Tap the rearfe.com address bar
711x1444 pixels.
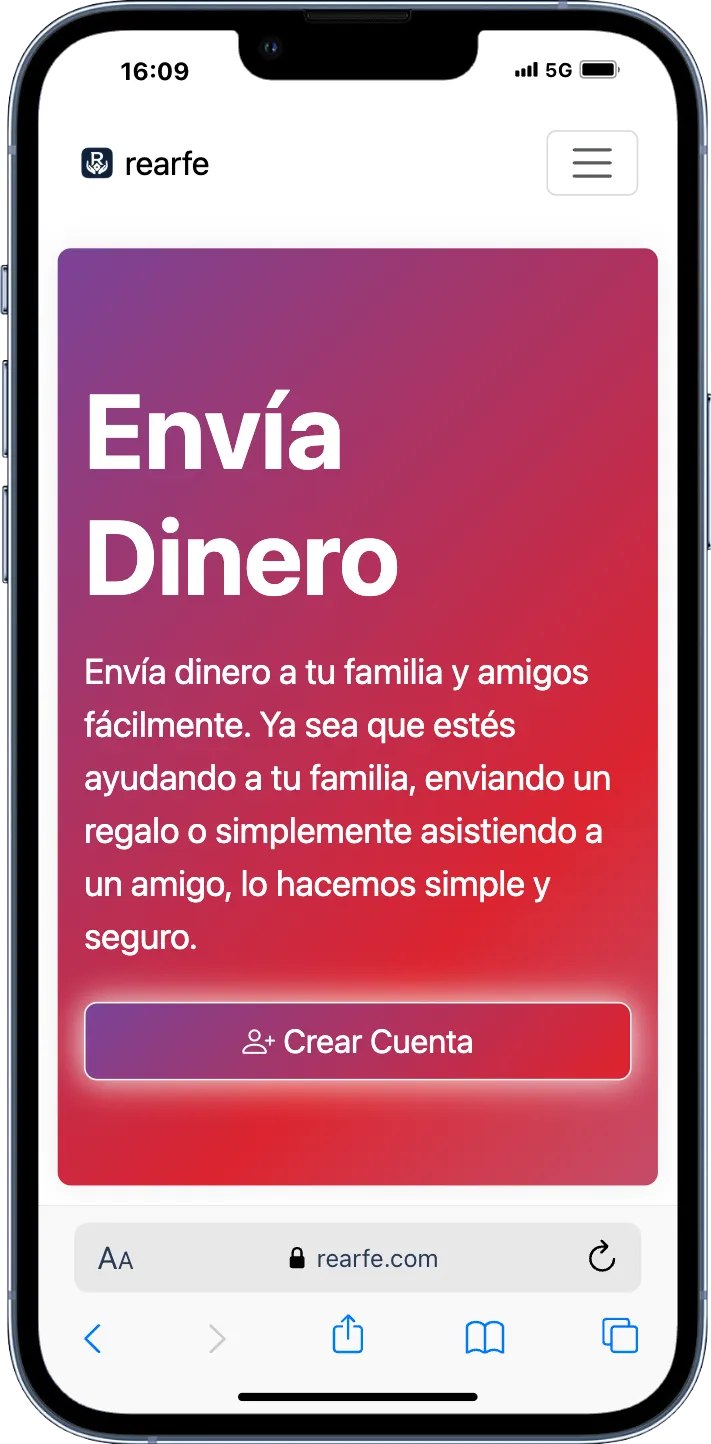[x=364, y=1259]
